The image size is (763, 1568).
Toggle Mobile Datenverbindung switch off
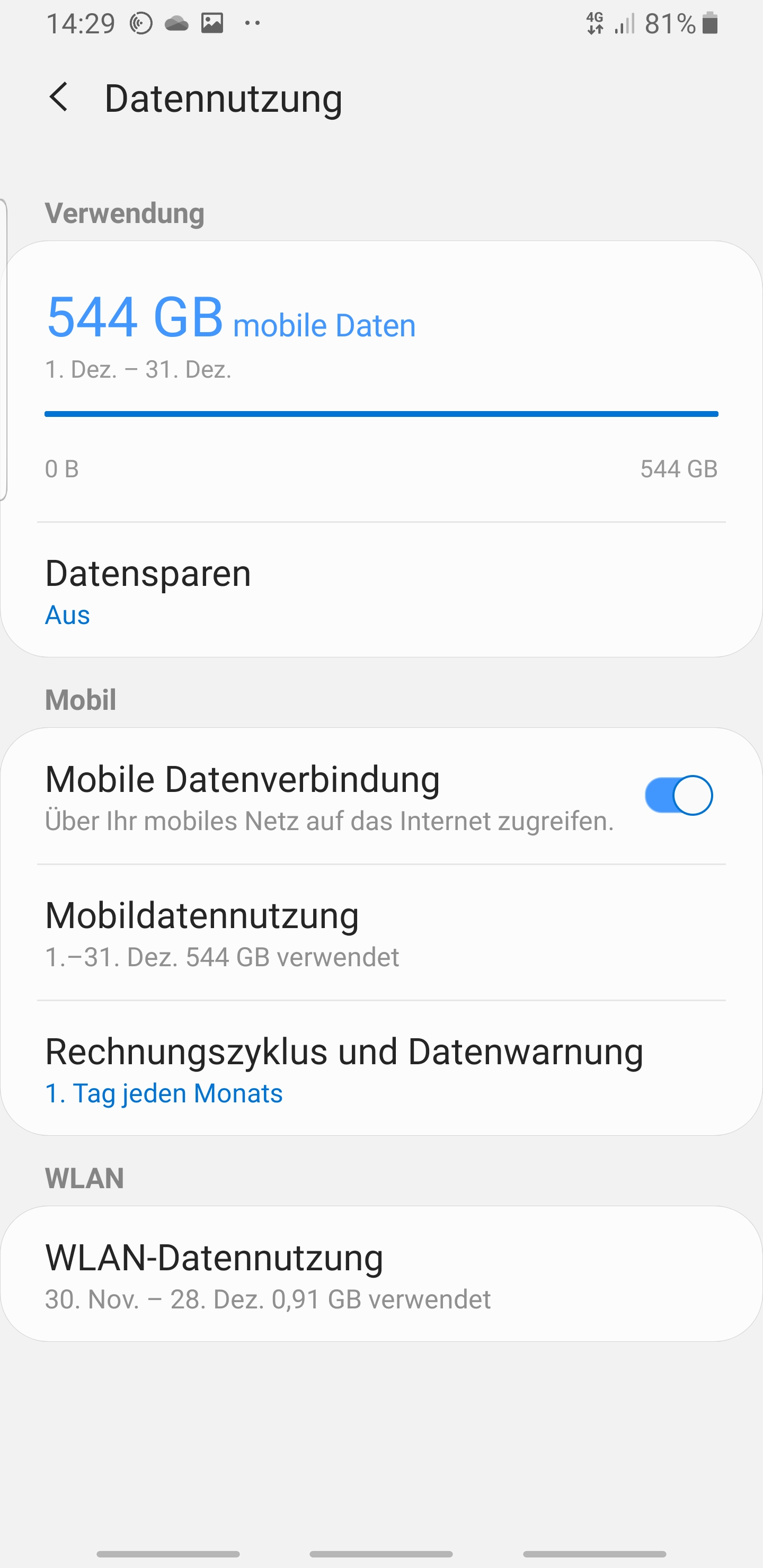click(678, 796)
